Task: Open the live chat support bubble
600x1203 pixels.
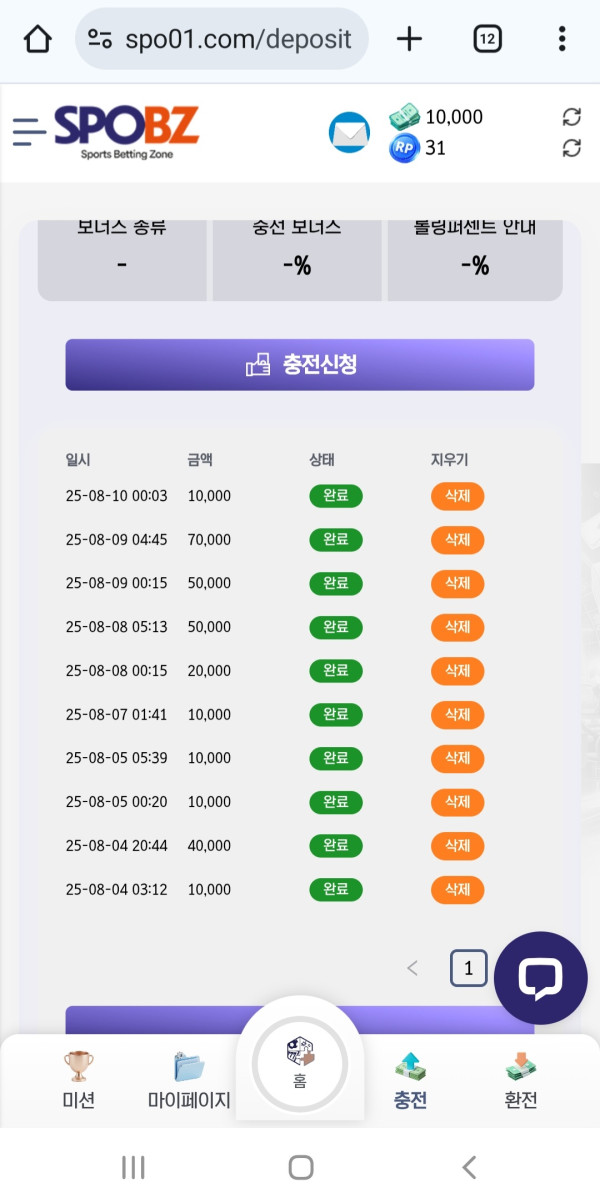Action: click(x=540, y=977)
